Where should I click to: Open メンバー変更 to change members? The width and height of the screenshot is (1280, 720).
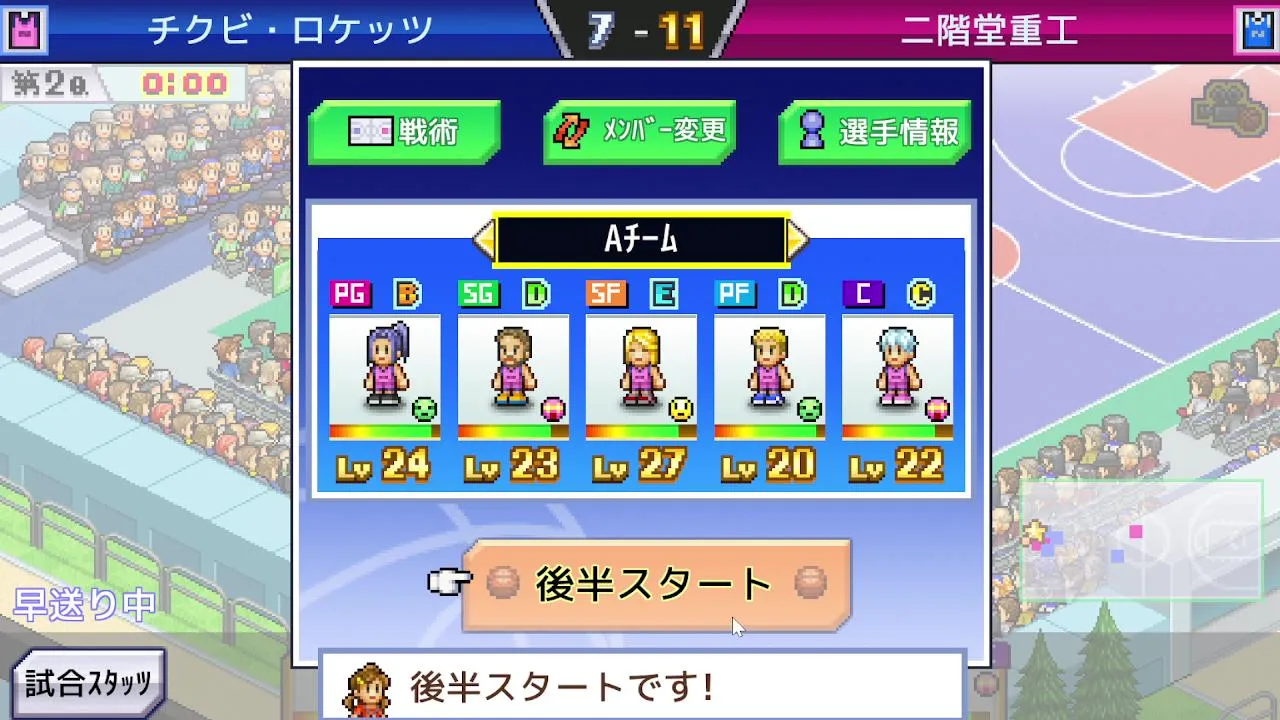[640, 131]
